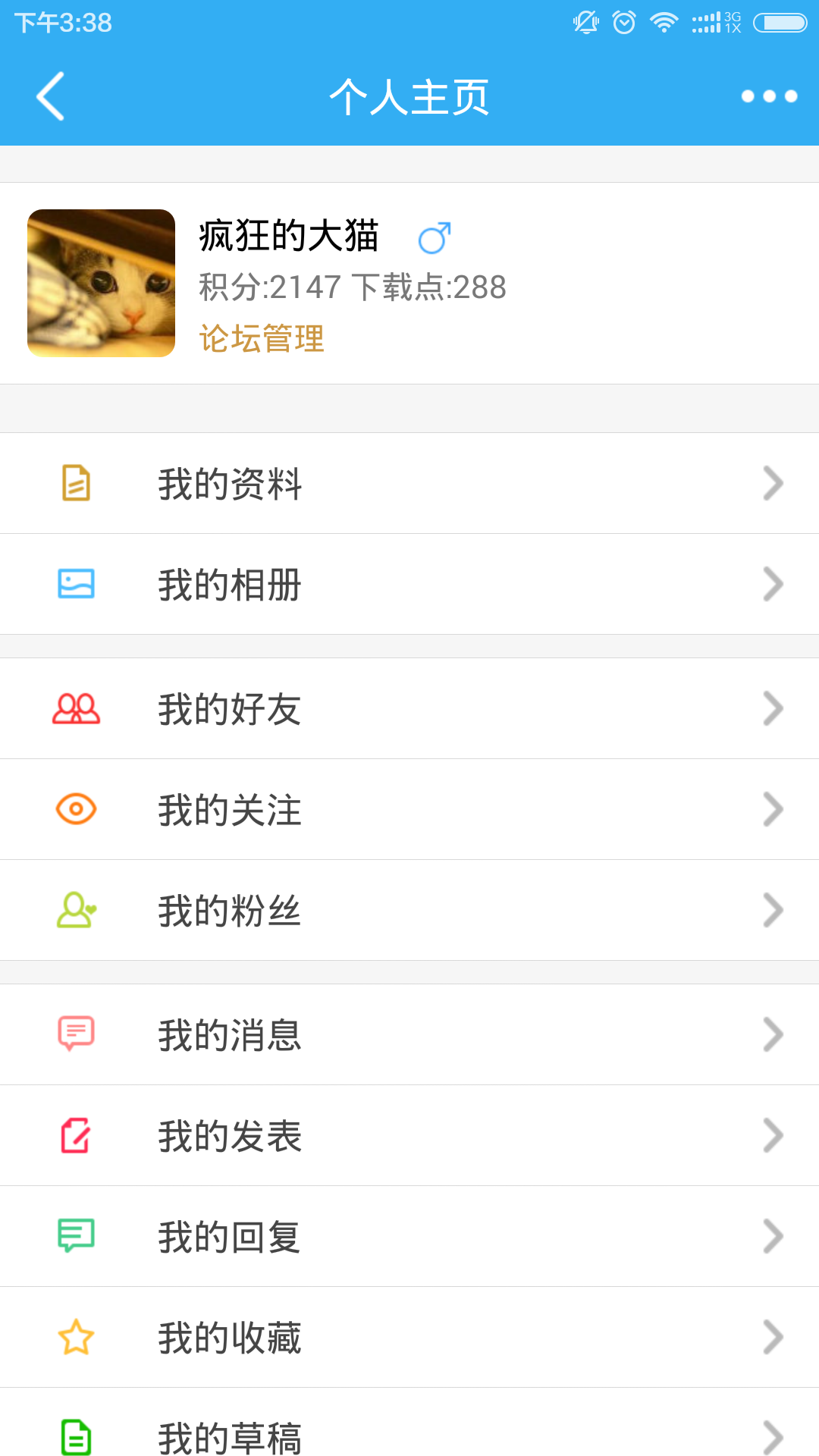This screenshot has width=819, height=1456.
Task: View 我的好友 friends list
Action: point(409,709)
